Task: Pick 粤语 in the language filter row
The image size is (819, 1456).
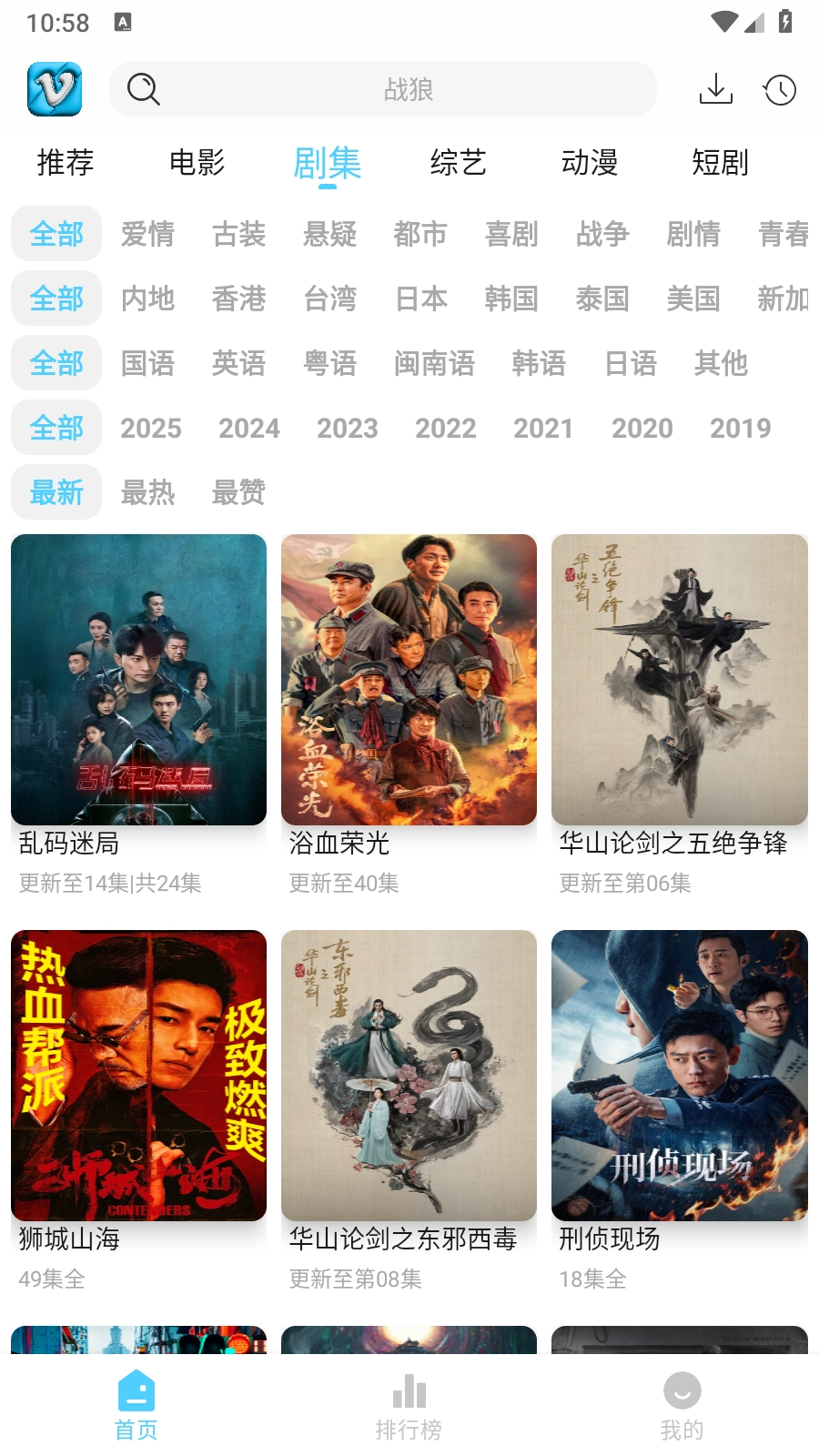Action: click(x=330, y=363)
